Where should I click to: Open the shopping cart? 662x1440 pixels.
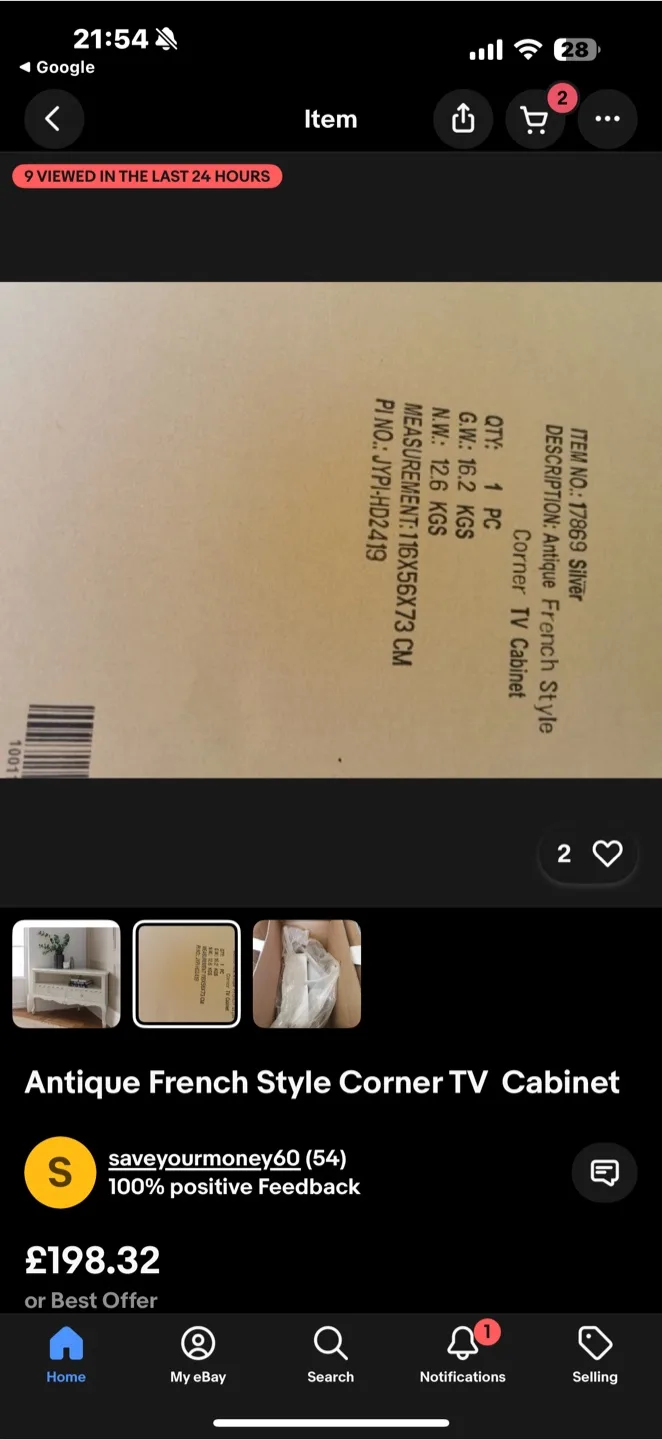tap(535, 120)
